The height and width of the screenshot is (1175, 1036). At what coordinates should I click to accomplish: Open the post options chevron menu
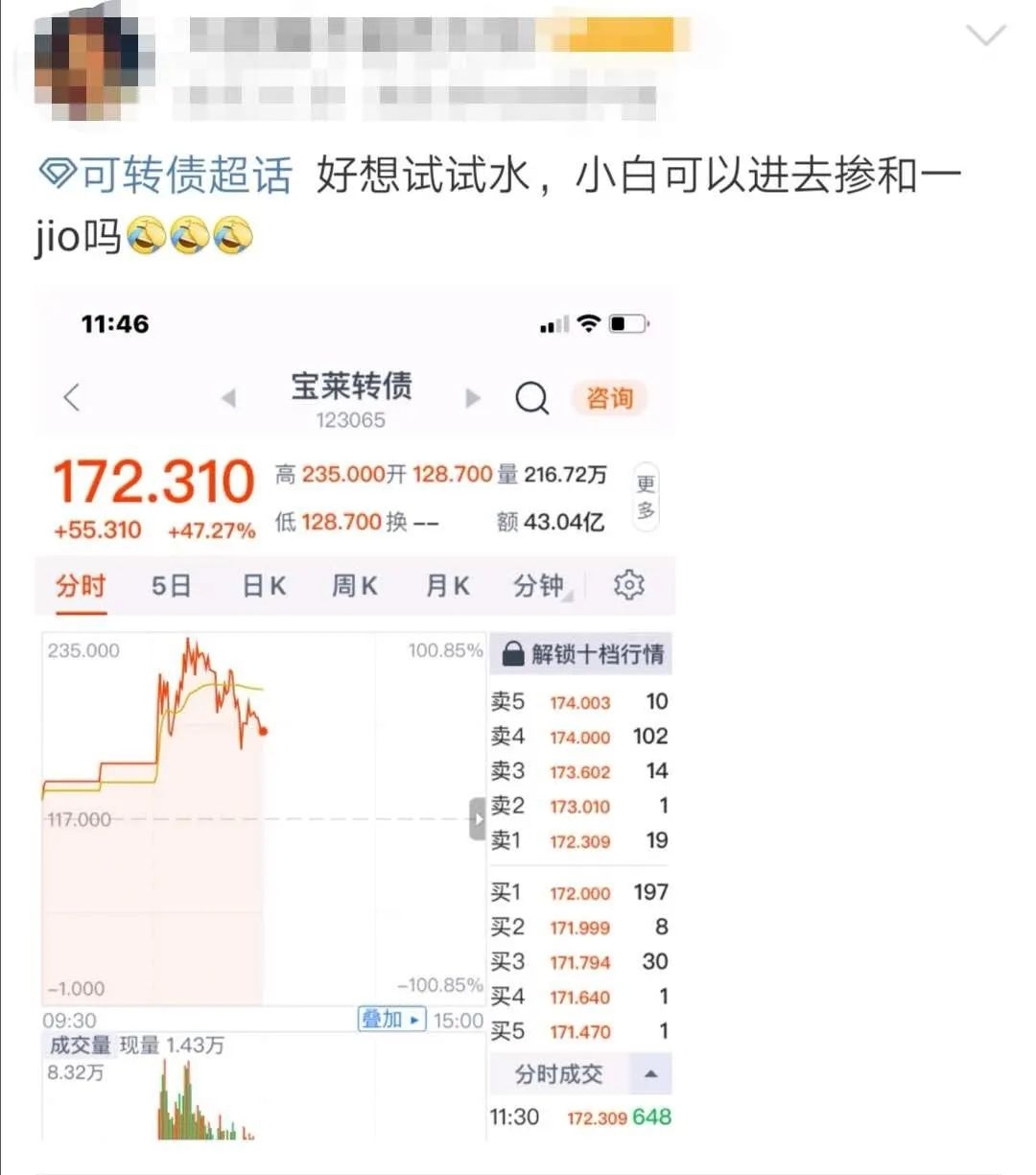click(x=985, y=36)
